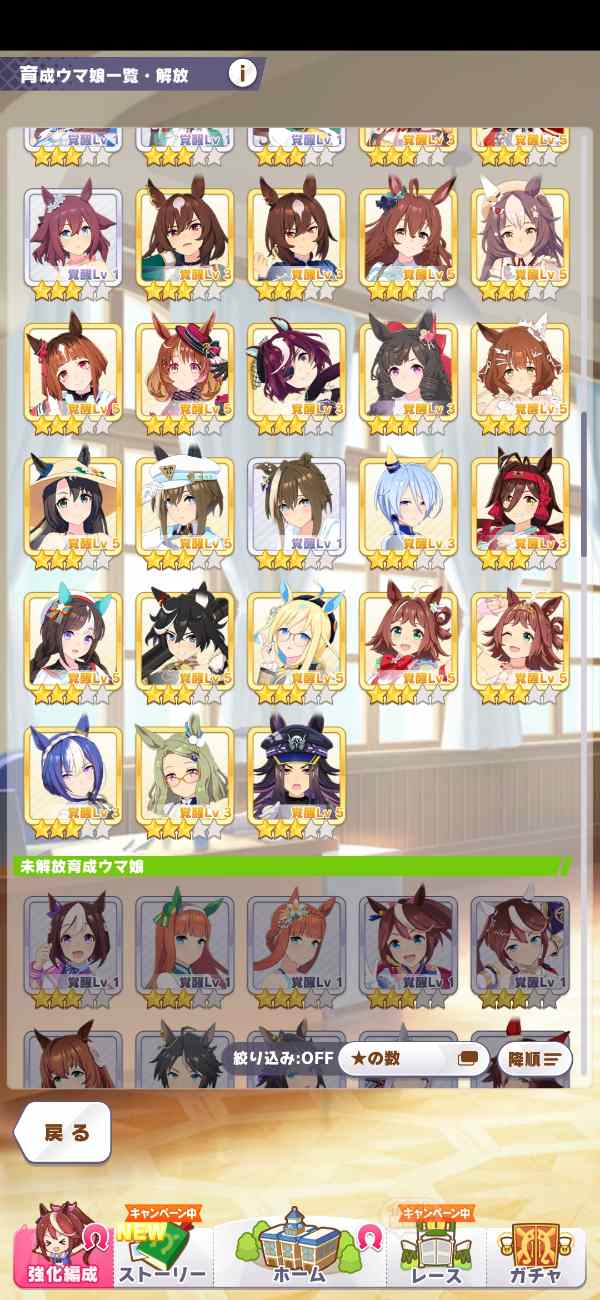
Task: Open the winking brown-haired character with tiara
Action: point(521,640)
